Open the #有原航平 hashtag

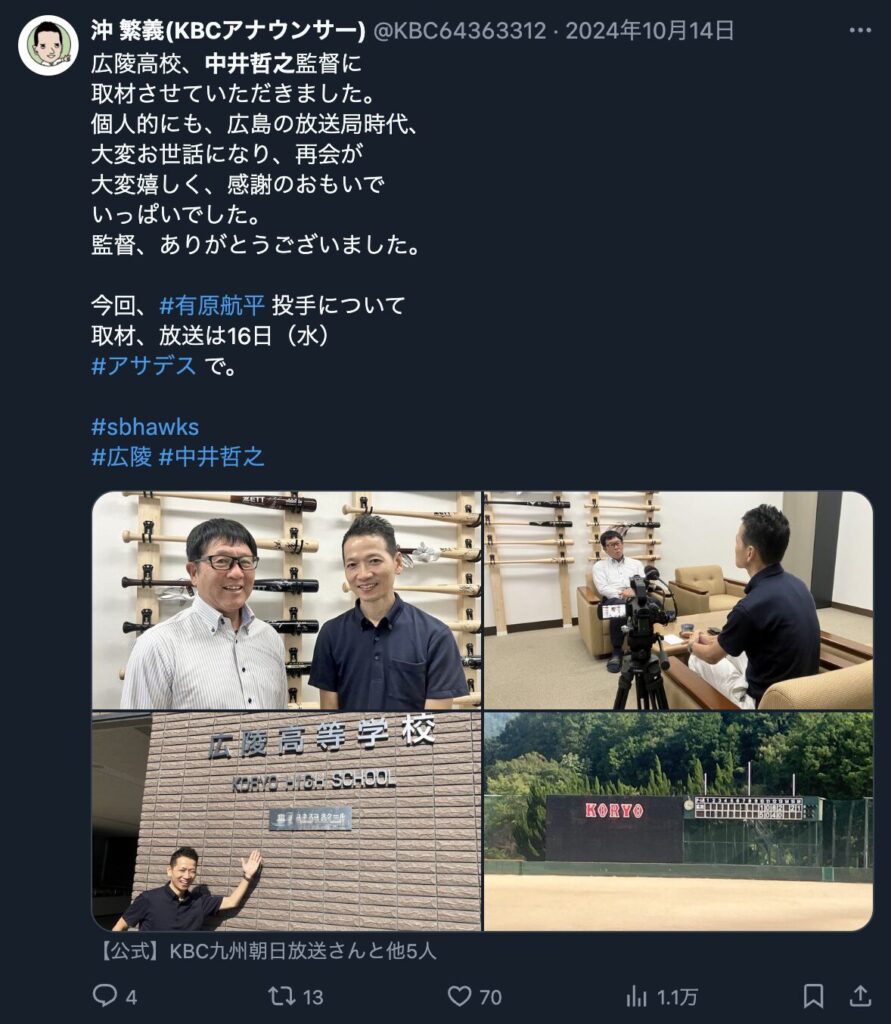212,305
